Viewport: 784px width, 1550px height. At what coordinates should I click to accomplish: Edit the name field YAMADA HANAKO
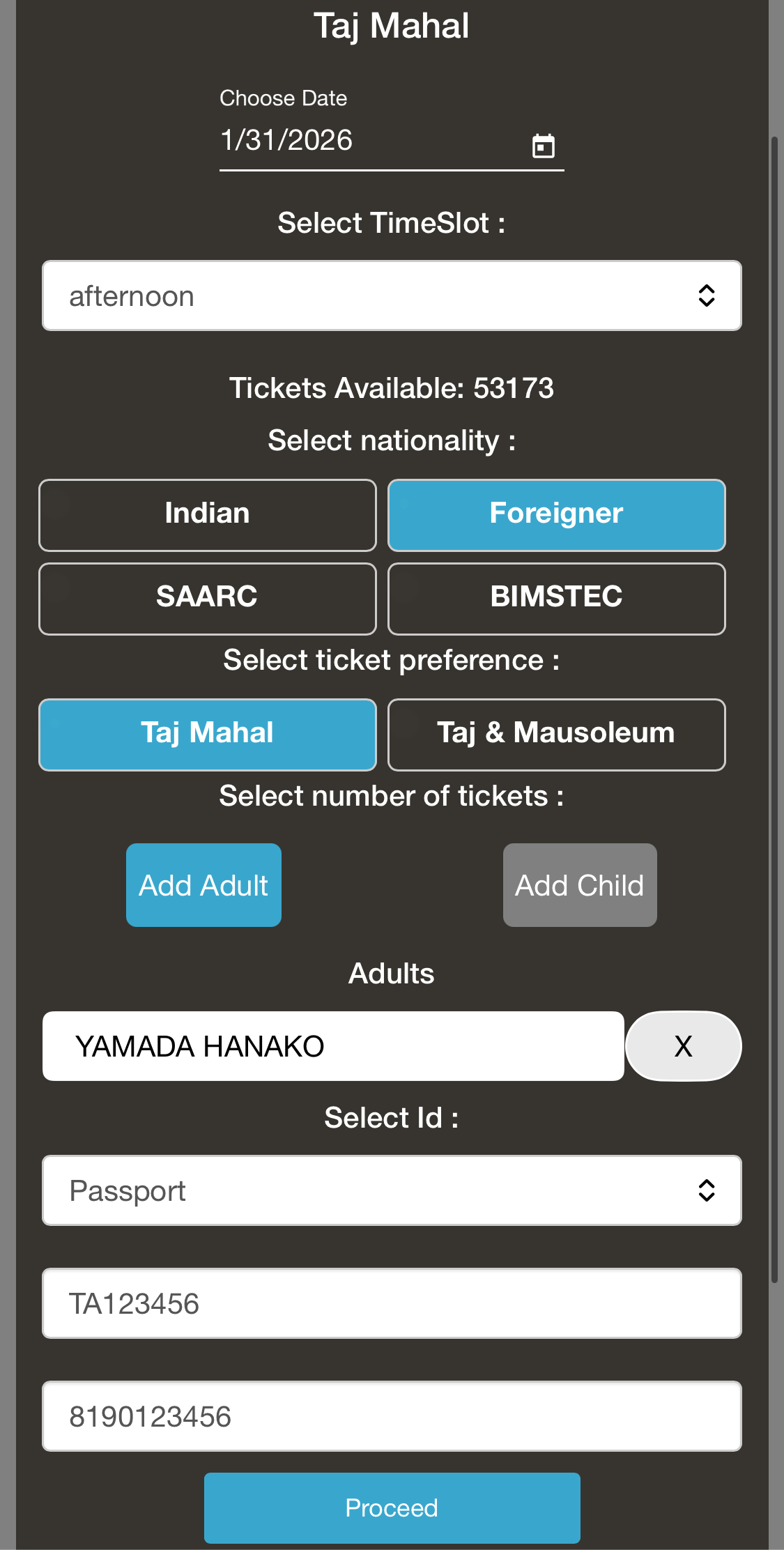tap(333, 1046)
